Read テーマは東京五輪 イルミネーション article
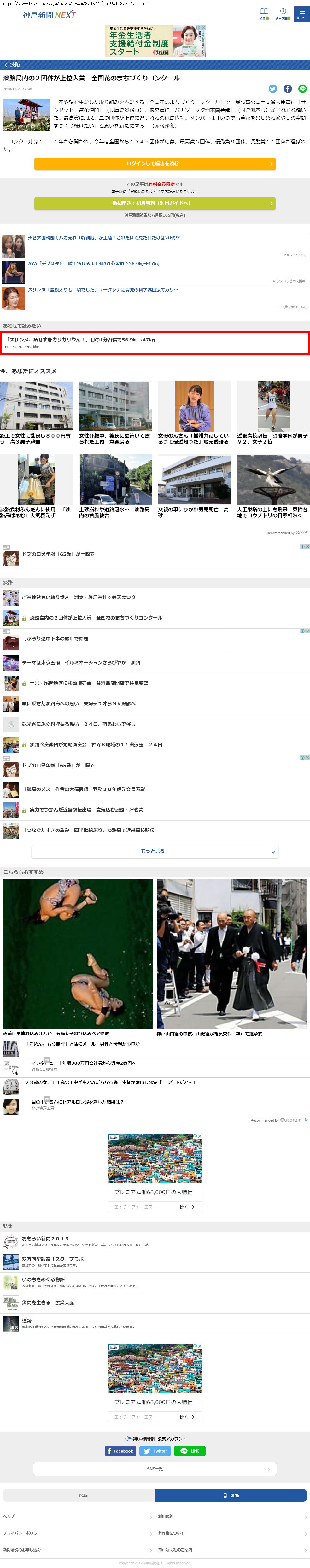The width and height of the screenshot is (310, 1568). coord(81,662)
